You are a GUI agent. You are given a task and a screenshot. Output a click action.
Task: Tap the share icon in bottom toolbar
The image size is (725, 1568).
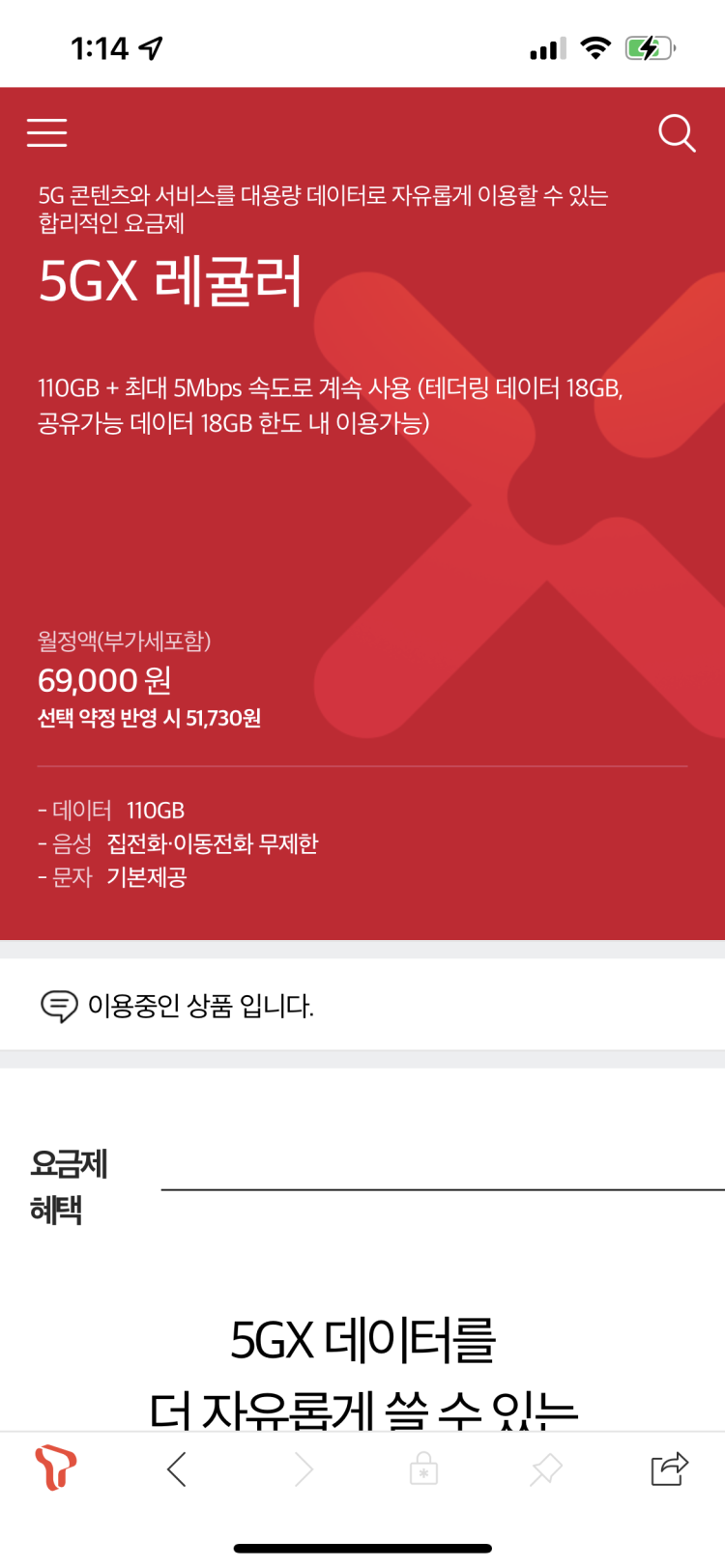(667, 1468)
